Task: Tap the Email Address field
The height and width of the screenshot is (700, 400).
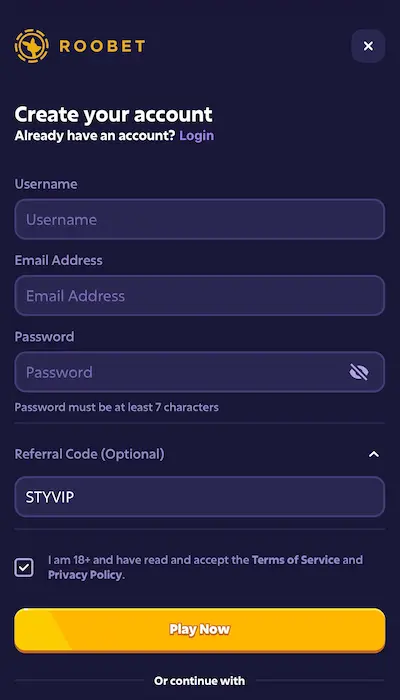Action: click(200, 296)
